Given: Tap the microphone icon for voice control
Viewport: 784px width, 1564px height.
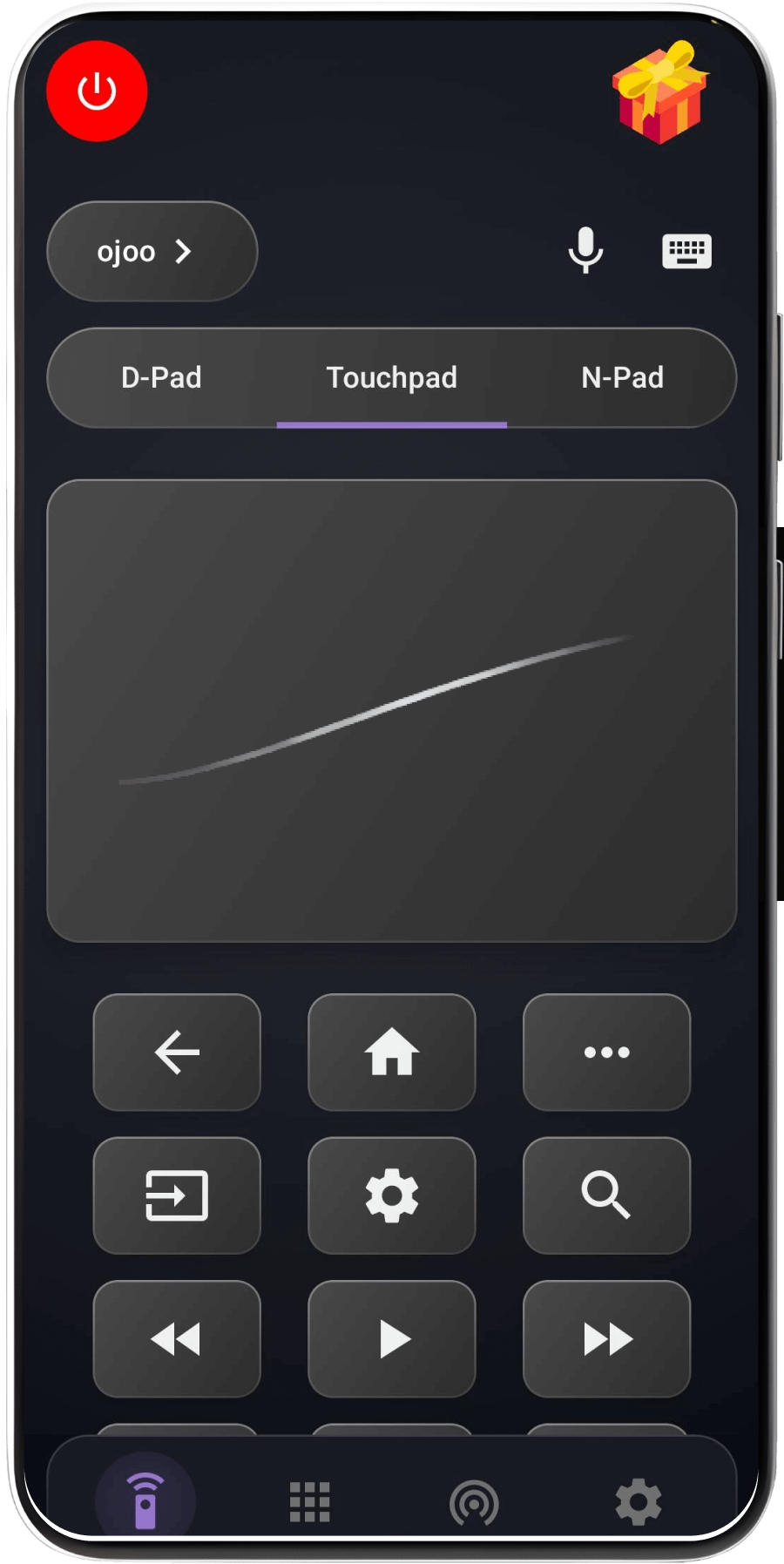Looking at the screenshot, I should pos(585,251).
